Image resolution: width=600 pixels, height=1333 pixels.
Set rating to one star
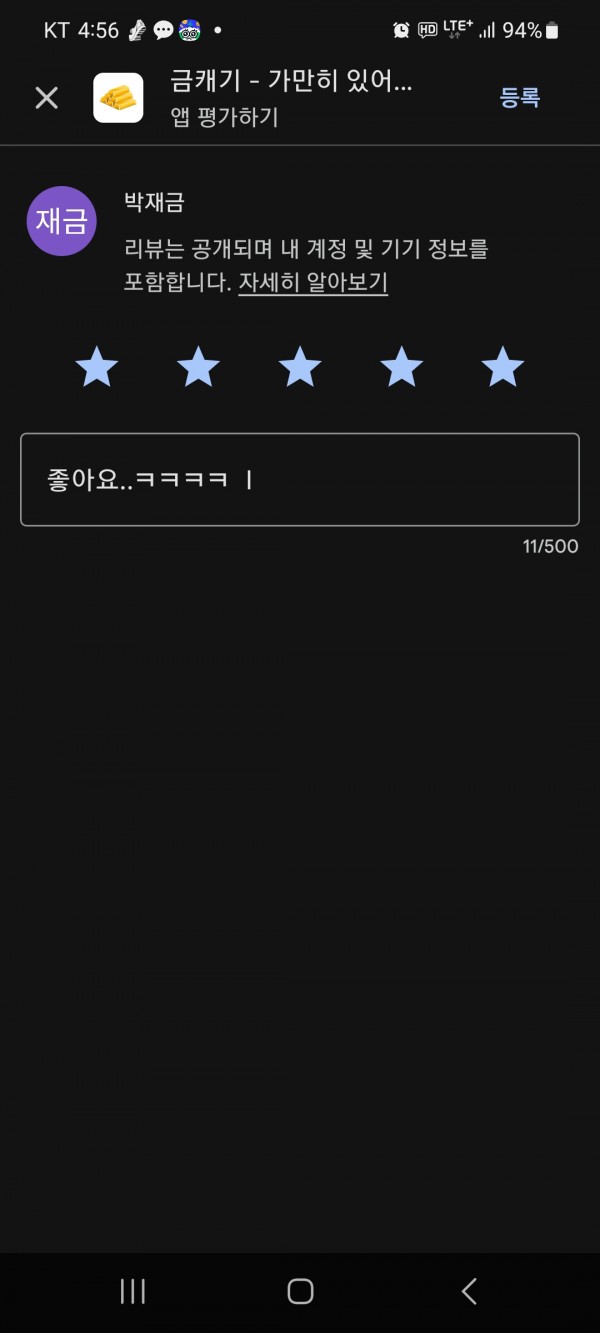click(97, 368)
